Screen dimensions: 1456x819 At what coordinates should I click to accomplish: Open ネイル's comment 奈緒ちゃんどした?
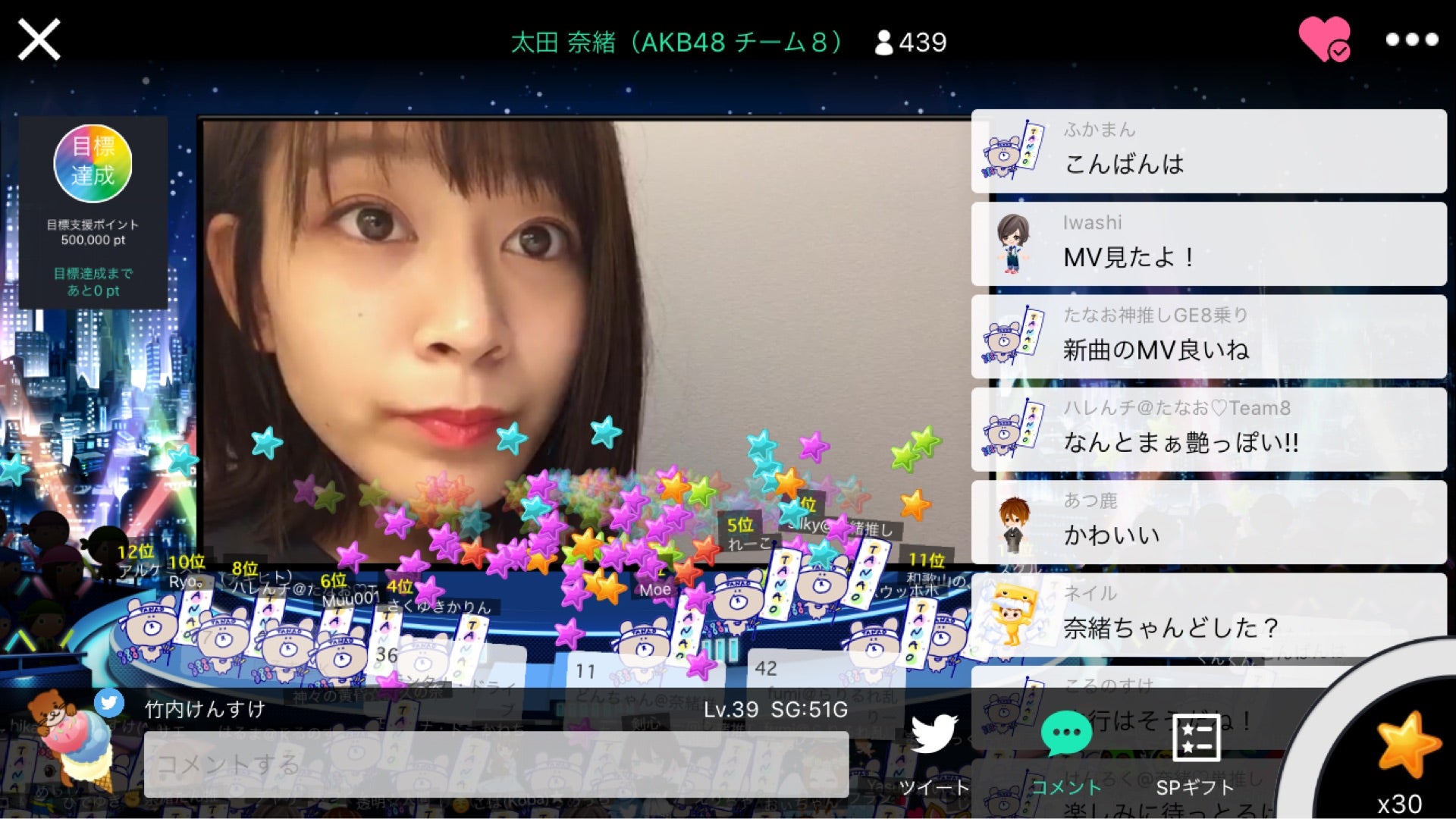tap(1209, 614)
